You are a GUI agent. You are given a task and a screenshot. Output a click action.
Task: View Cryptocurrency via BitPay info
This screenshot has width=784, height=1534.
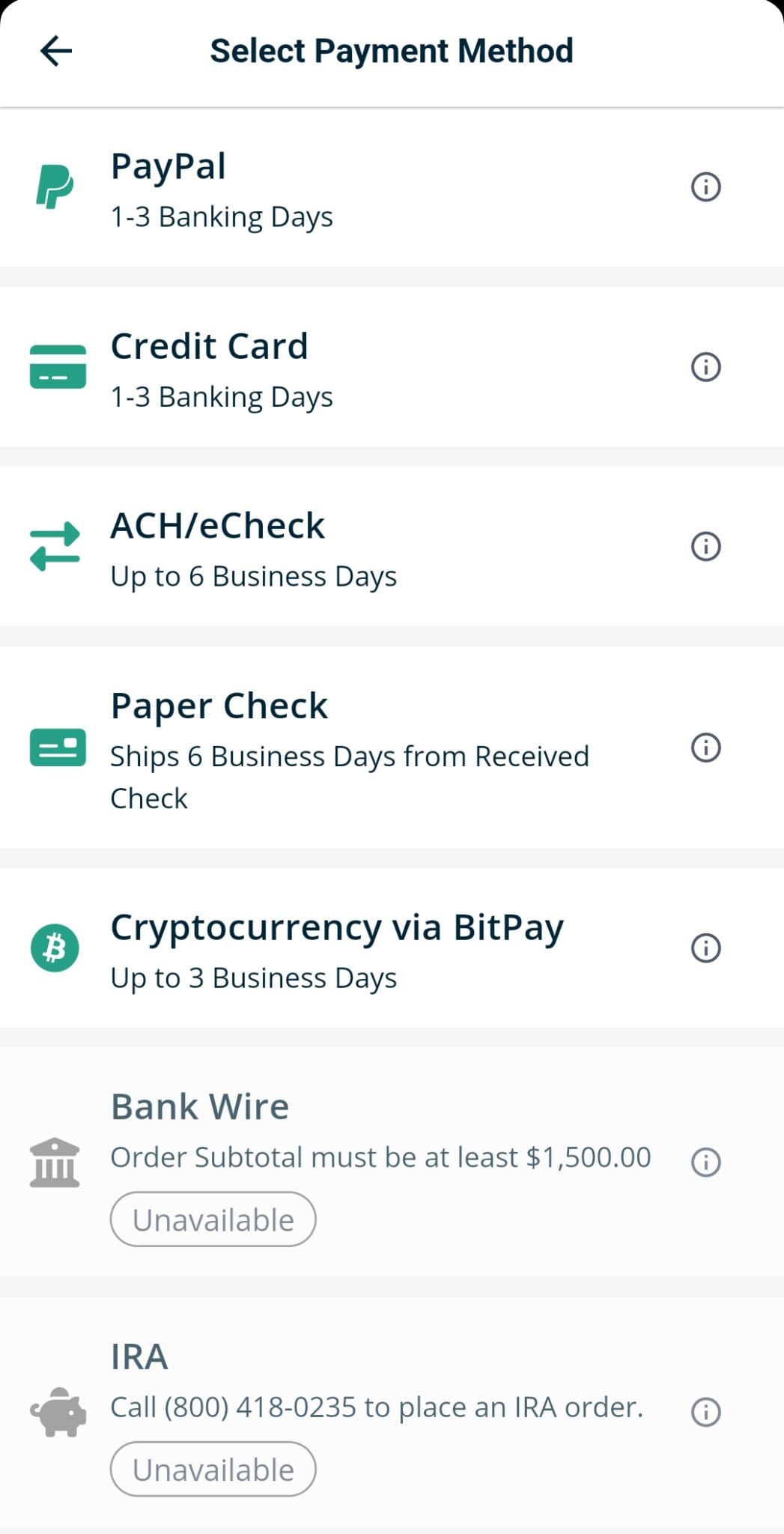point(705,947)
